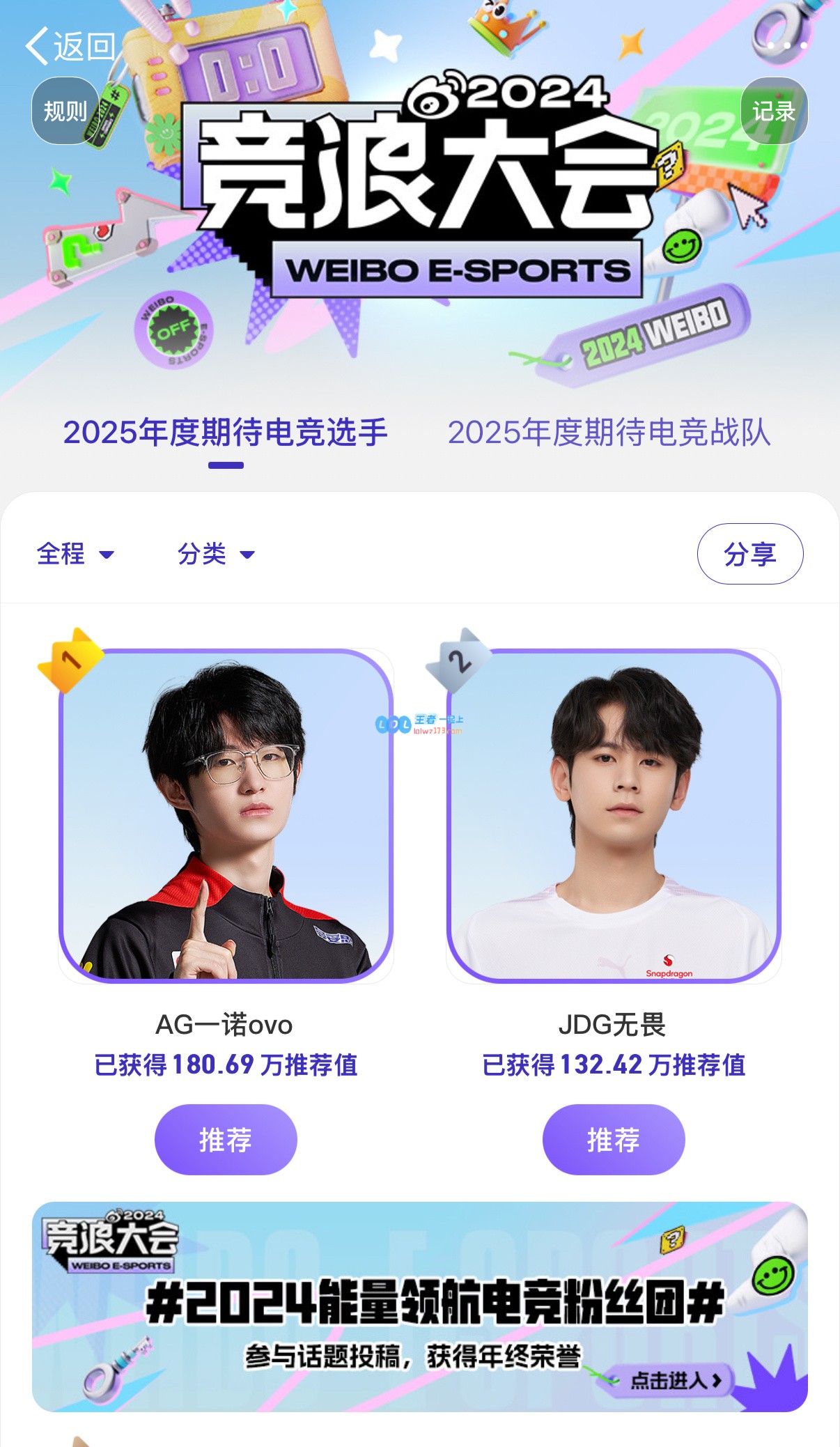Viewport: 840px width, 1447px height.
Task: Open the 记录 records button
Action: point(774,111)
